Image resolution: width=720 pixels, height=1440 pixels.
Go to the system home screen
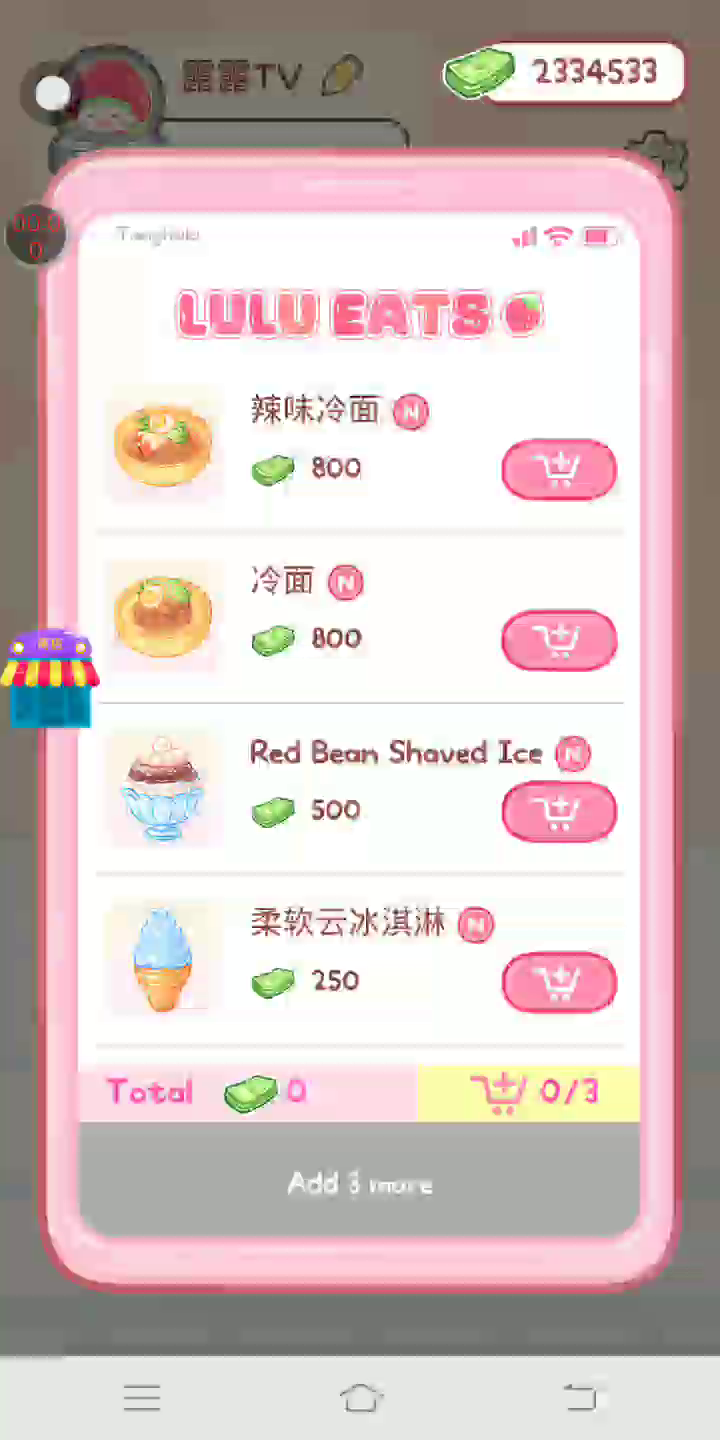coord(361,1397)
